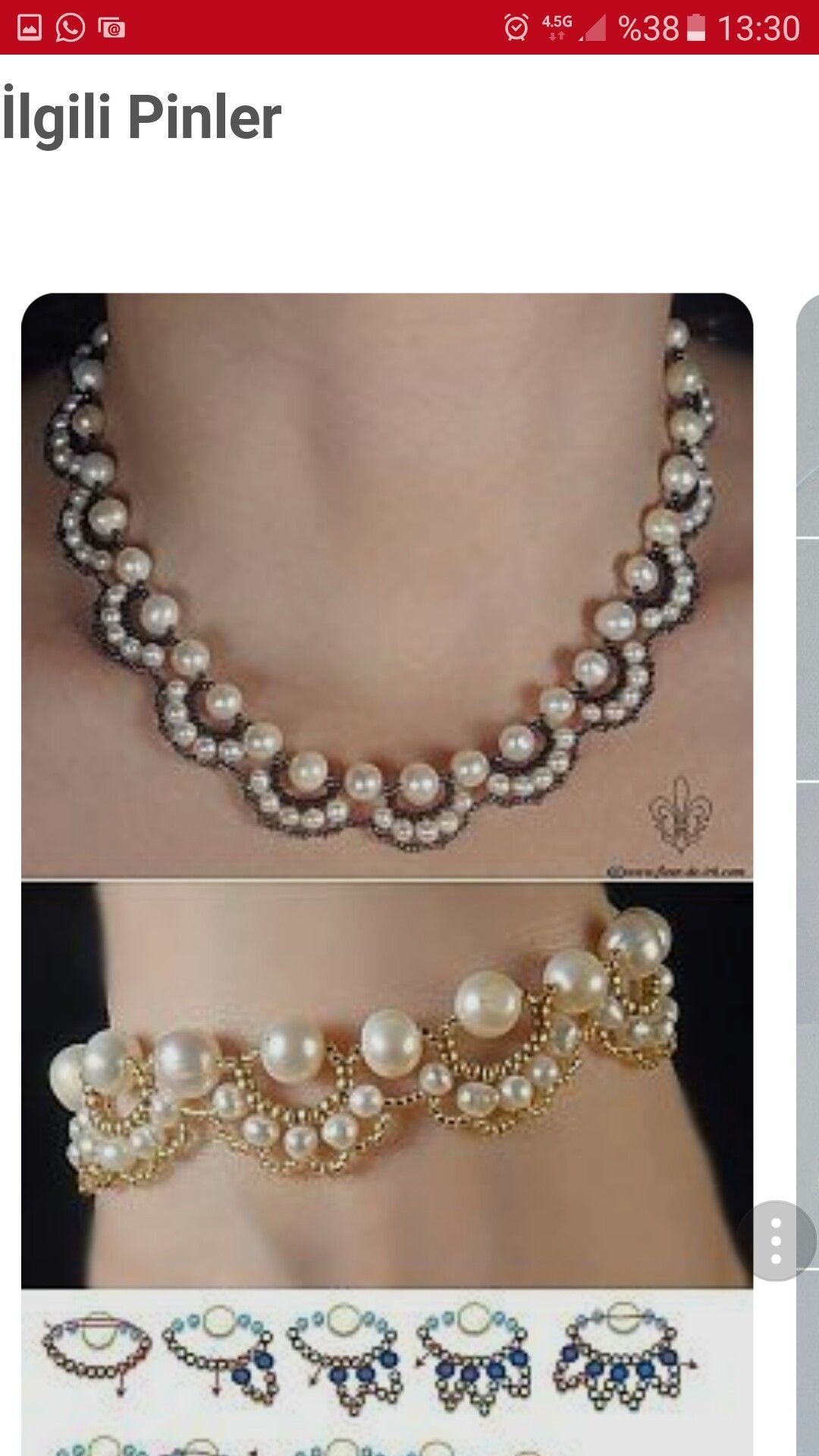
Task: Open the partially visible pin on the right edge
Action: (808, 872)
